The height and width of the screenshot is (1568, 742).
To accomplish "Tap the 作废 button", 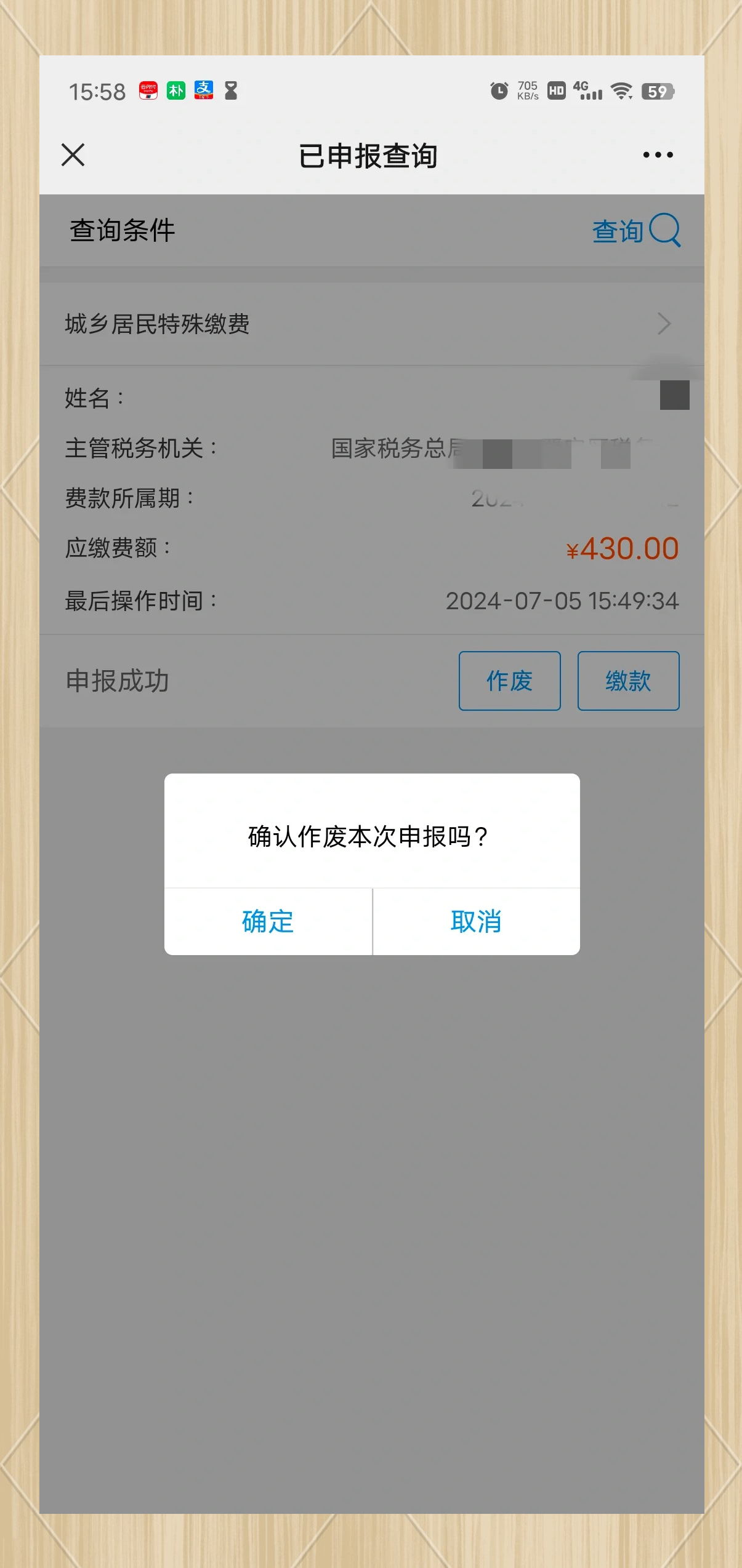I will [x=509, y=681].
